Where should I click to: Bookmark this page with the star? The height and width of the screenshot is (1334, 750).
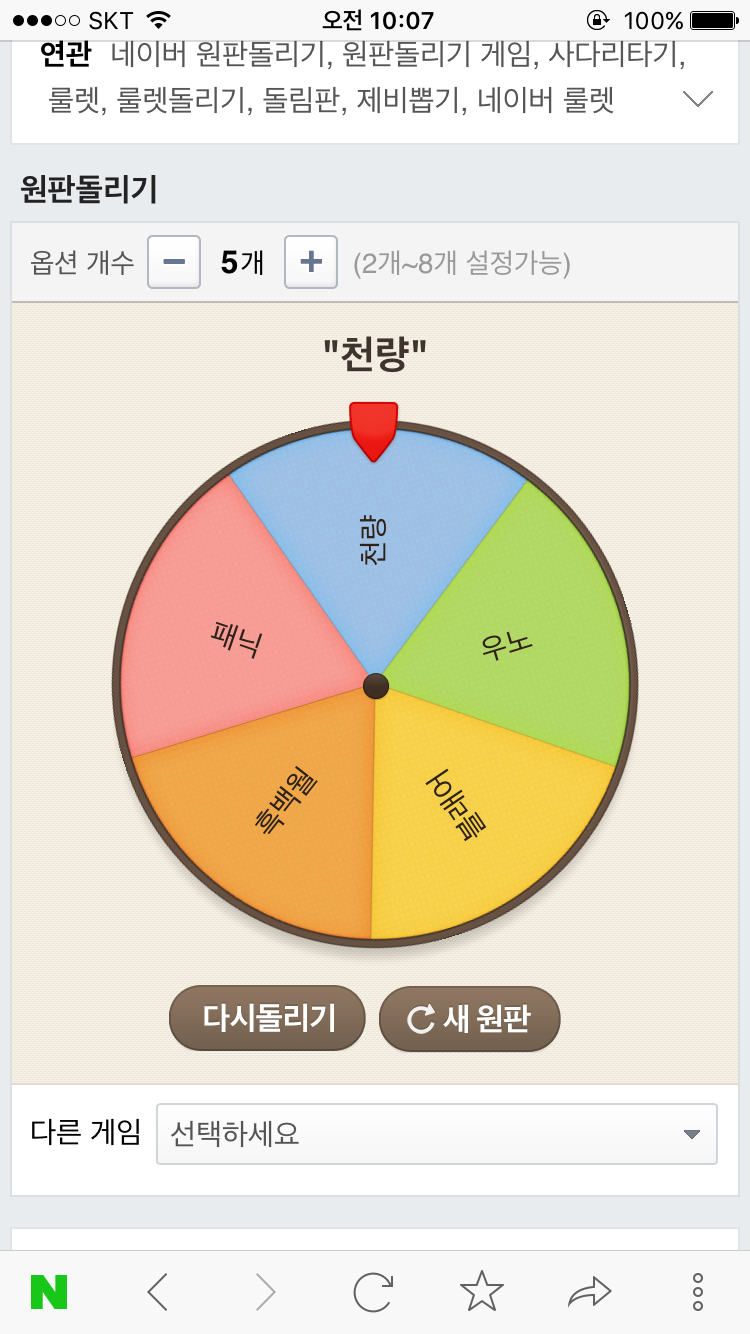tap(481, 1292)
